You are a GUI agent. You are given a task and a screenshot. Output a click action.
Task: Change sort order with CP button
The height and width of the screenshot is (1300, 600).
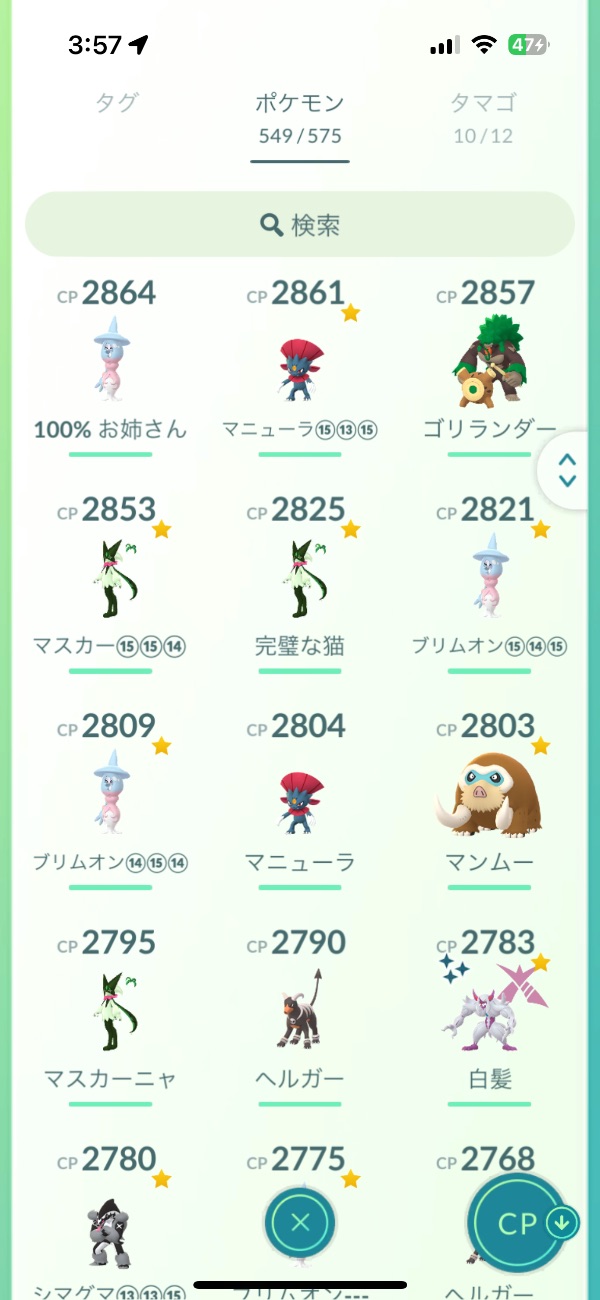pos(519,1224)
